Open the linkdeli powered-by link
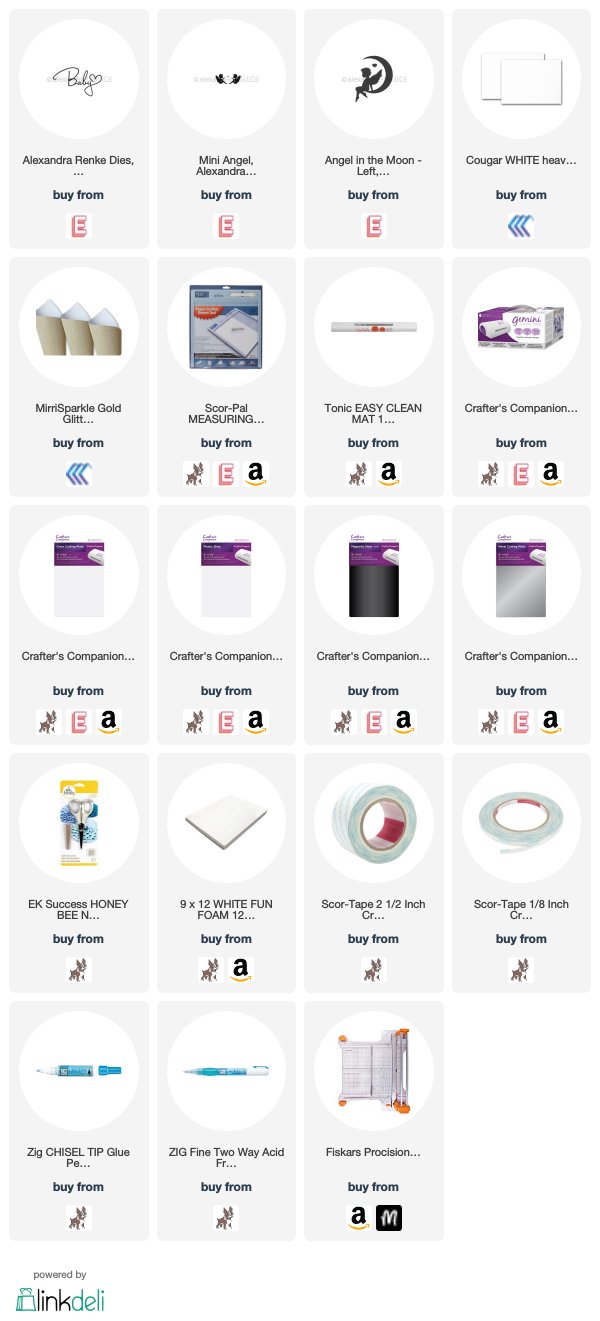This screenshot has height=1321, width=600. click(x=60, y=1291)
